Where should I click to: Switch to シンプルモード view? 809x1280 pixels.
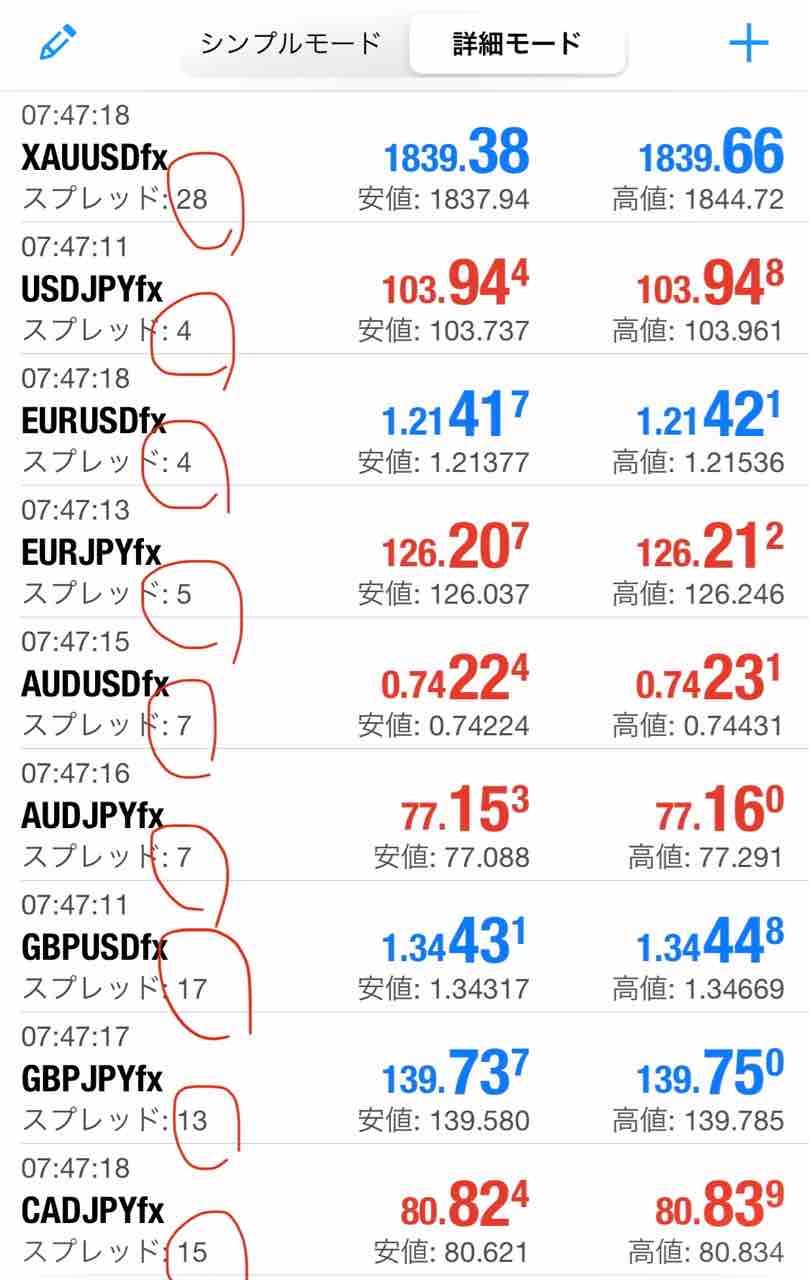[x=291, y=44]
